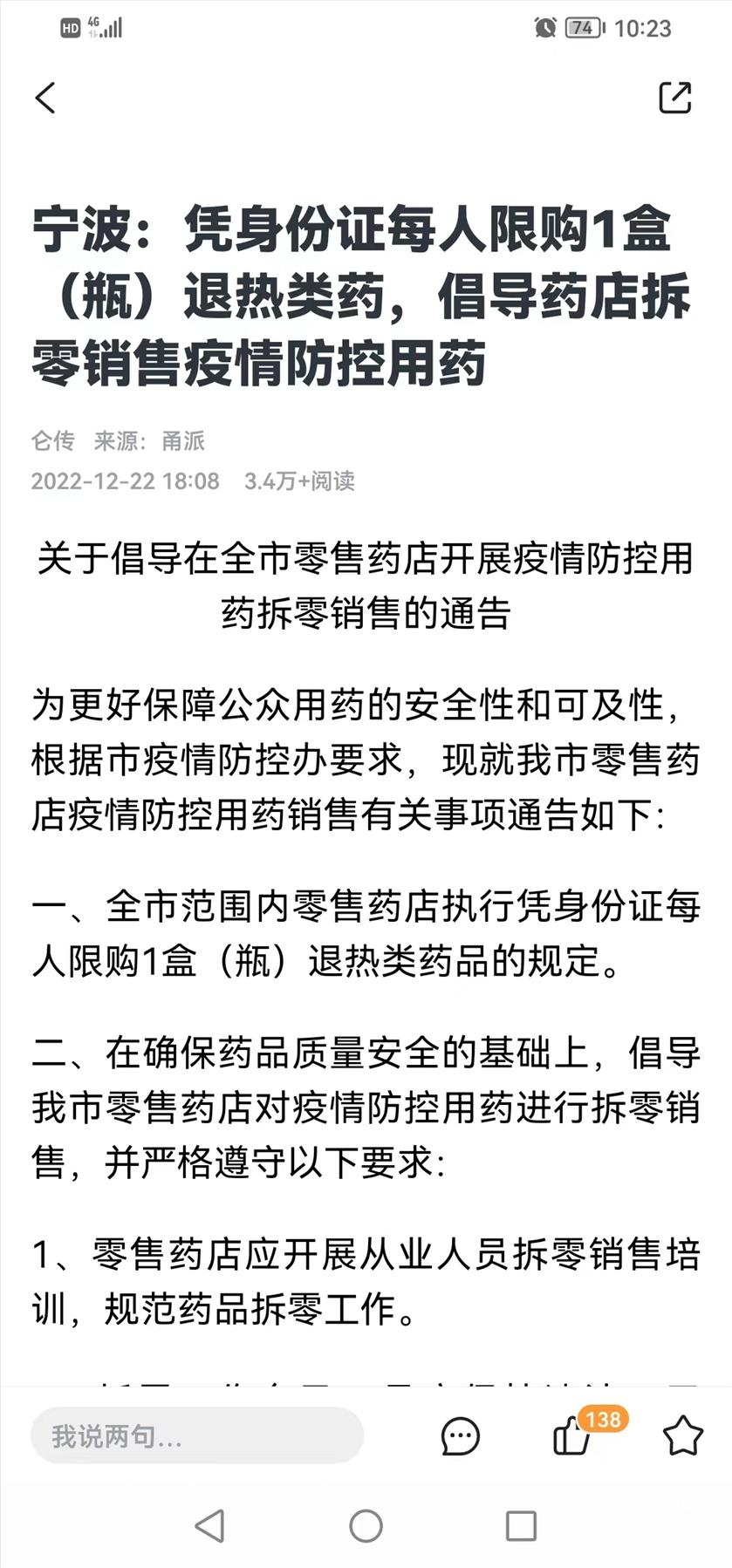Go to home via system circle button
This screenshot has width=732, height=1568.
[x=366, y=1526]
